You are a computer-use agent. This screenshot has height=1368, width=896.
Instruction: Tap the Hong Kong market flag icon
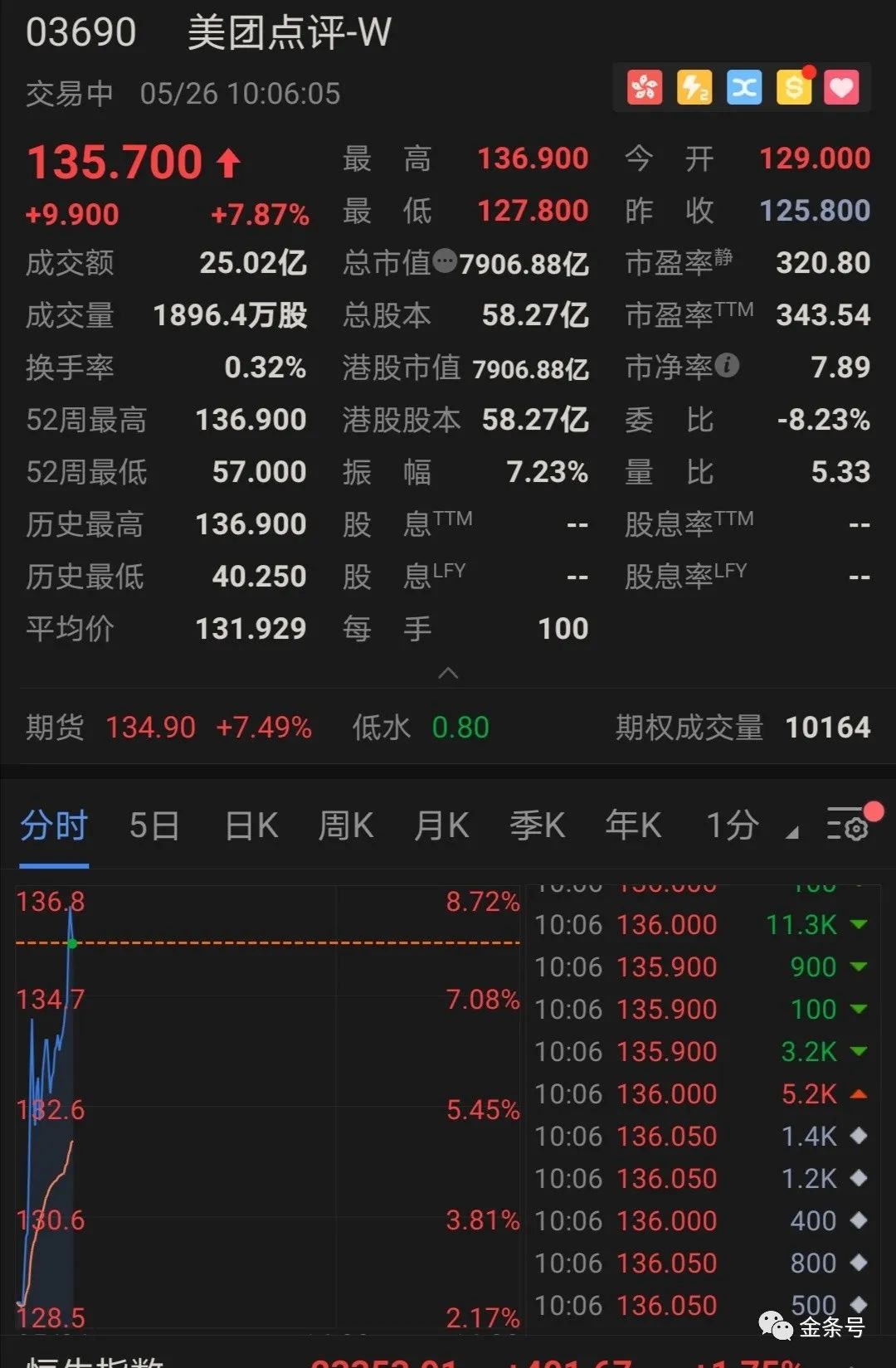645,87
